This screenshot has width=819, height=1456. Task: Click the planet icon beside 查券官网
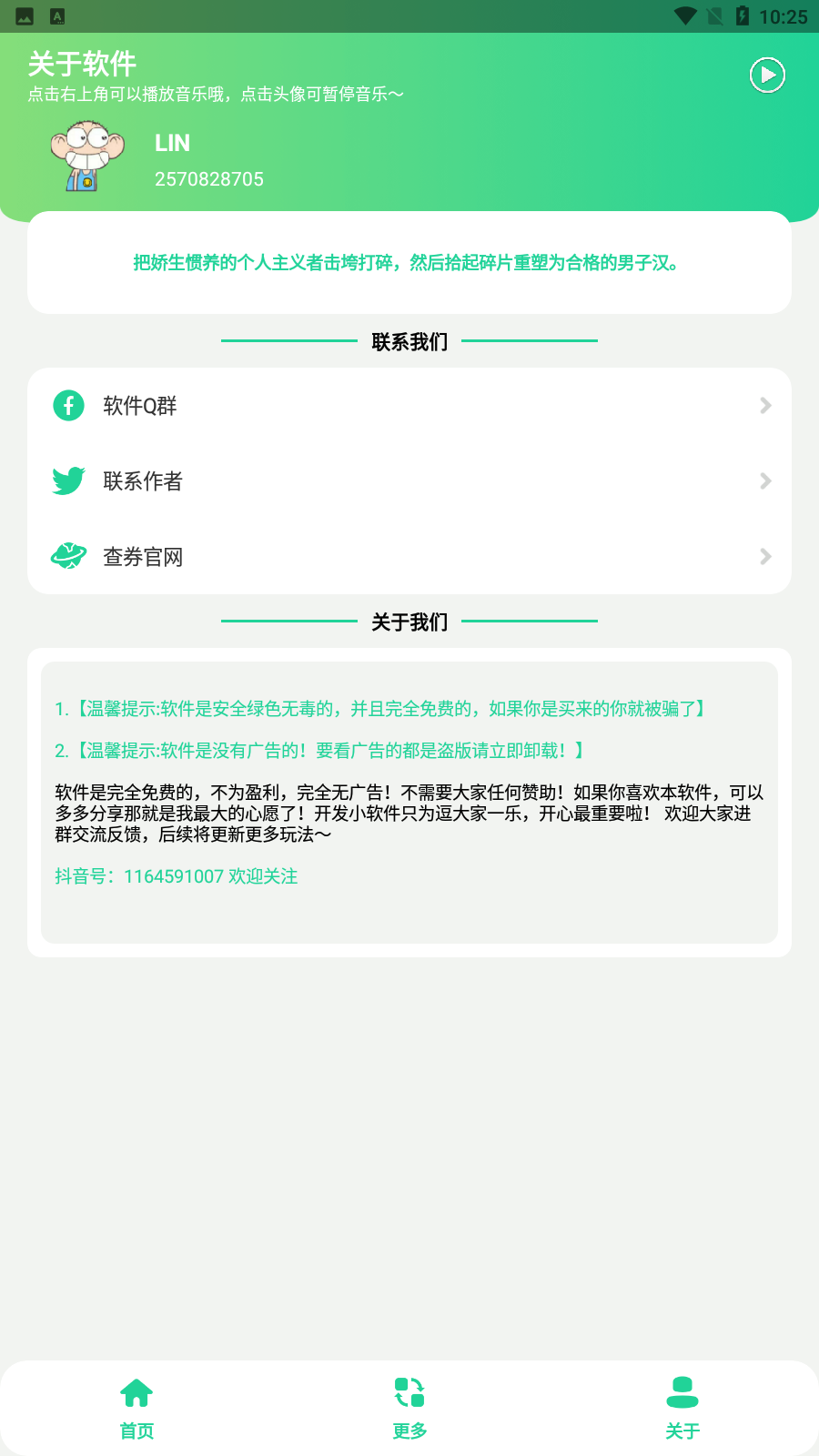tap(68, 556)
